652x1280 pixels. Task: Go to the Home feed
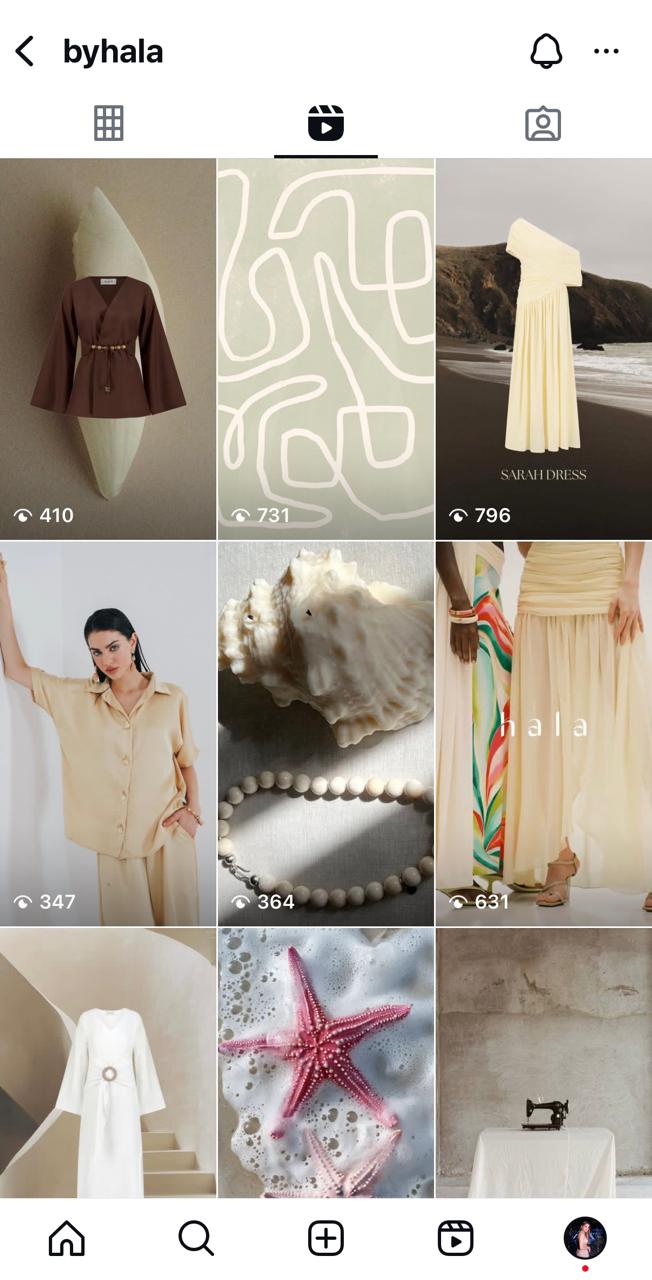[x=67, y=1239]
